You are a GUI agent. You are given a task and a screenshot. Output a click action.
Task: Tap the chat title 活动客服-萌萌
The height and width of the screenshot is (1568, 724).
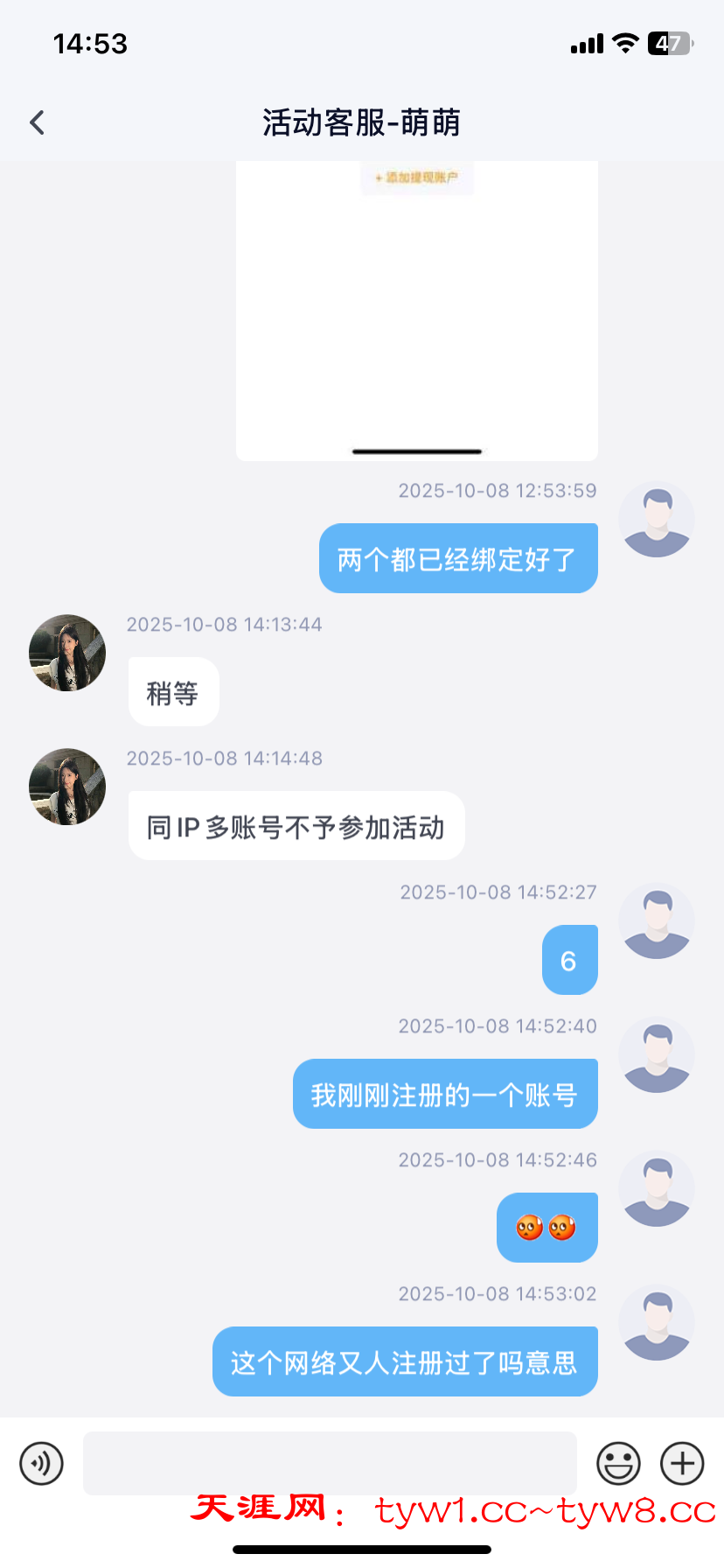pos(362,122)
